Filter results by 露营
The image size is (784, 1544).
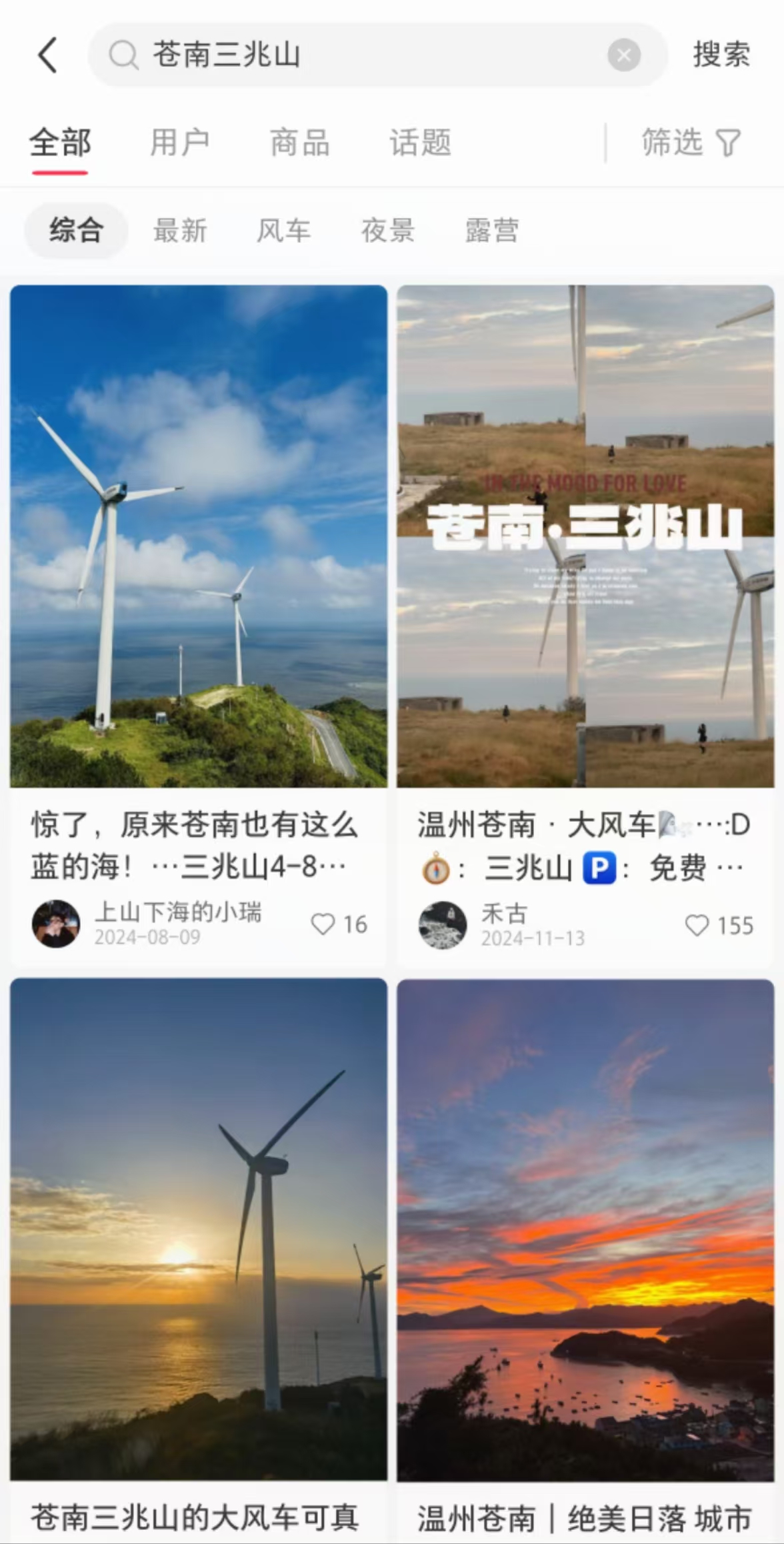492,231
